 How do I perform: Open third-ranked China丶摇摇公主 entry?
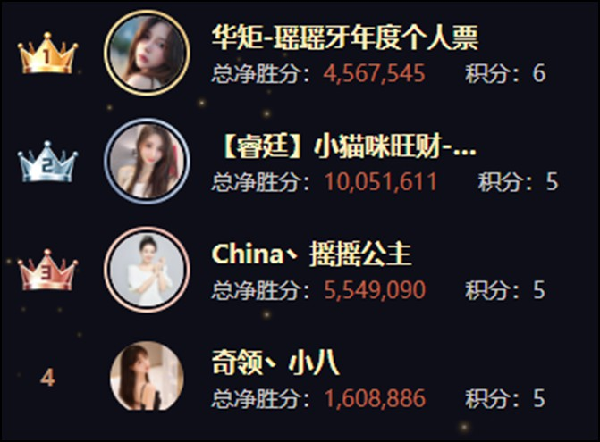tap(311, 255)
